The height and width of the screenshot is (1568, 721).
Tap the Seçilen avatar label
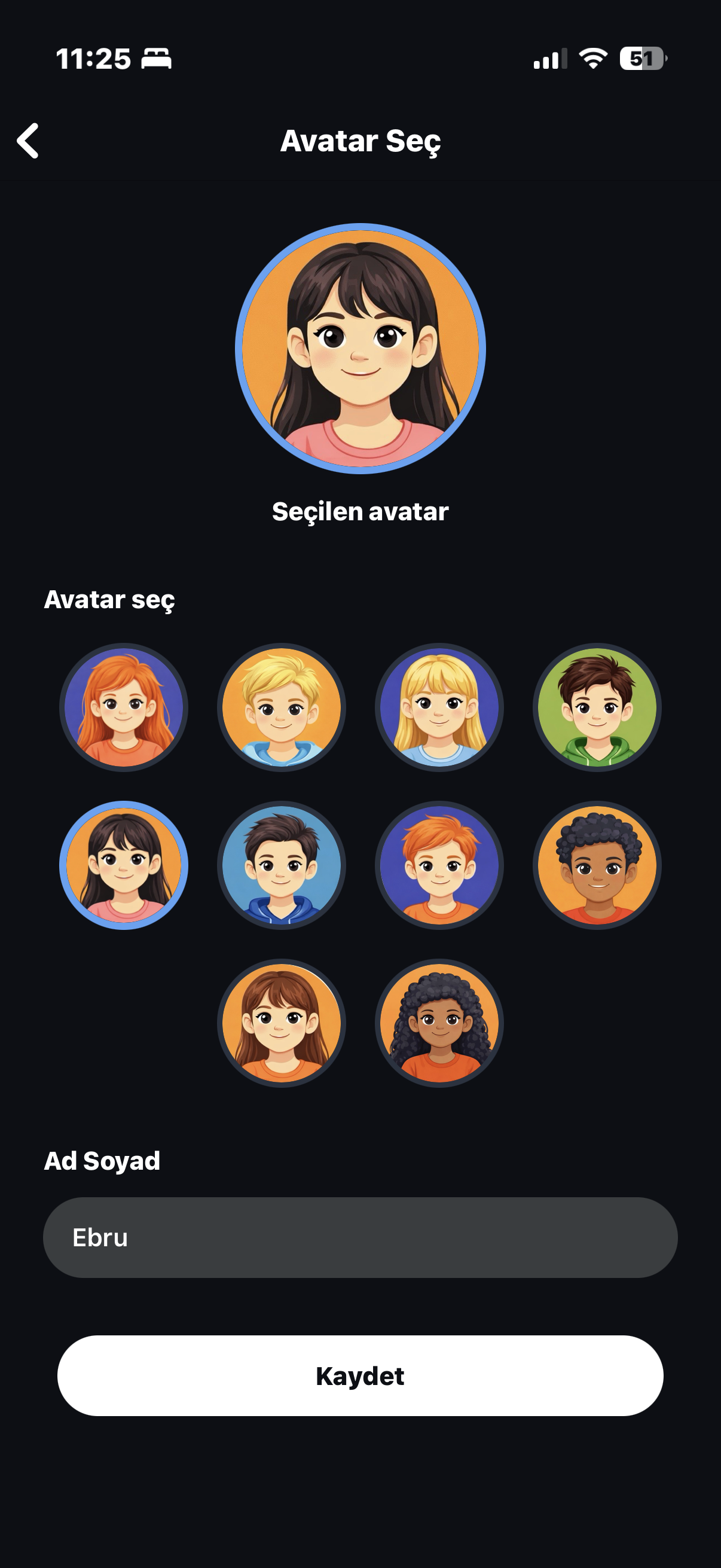(360, 513)
